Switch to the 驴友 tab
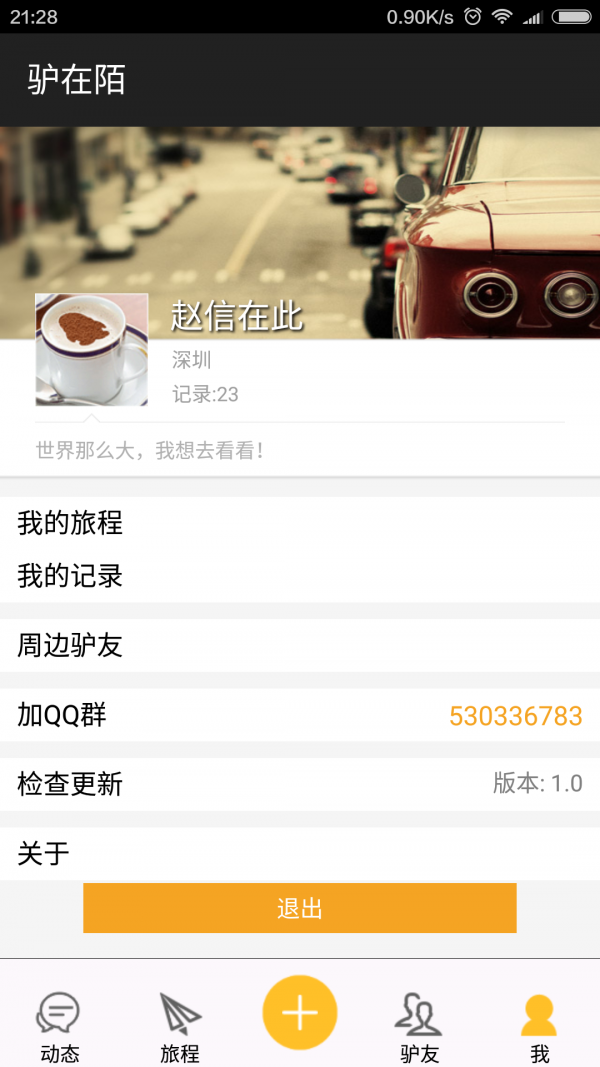 (x=419, y=1025)
